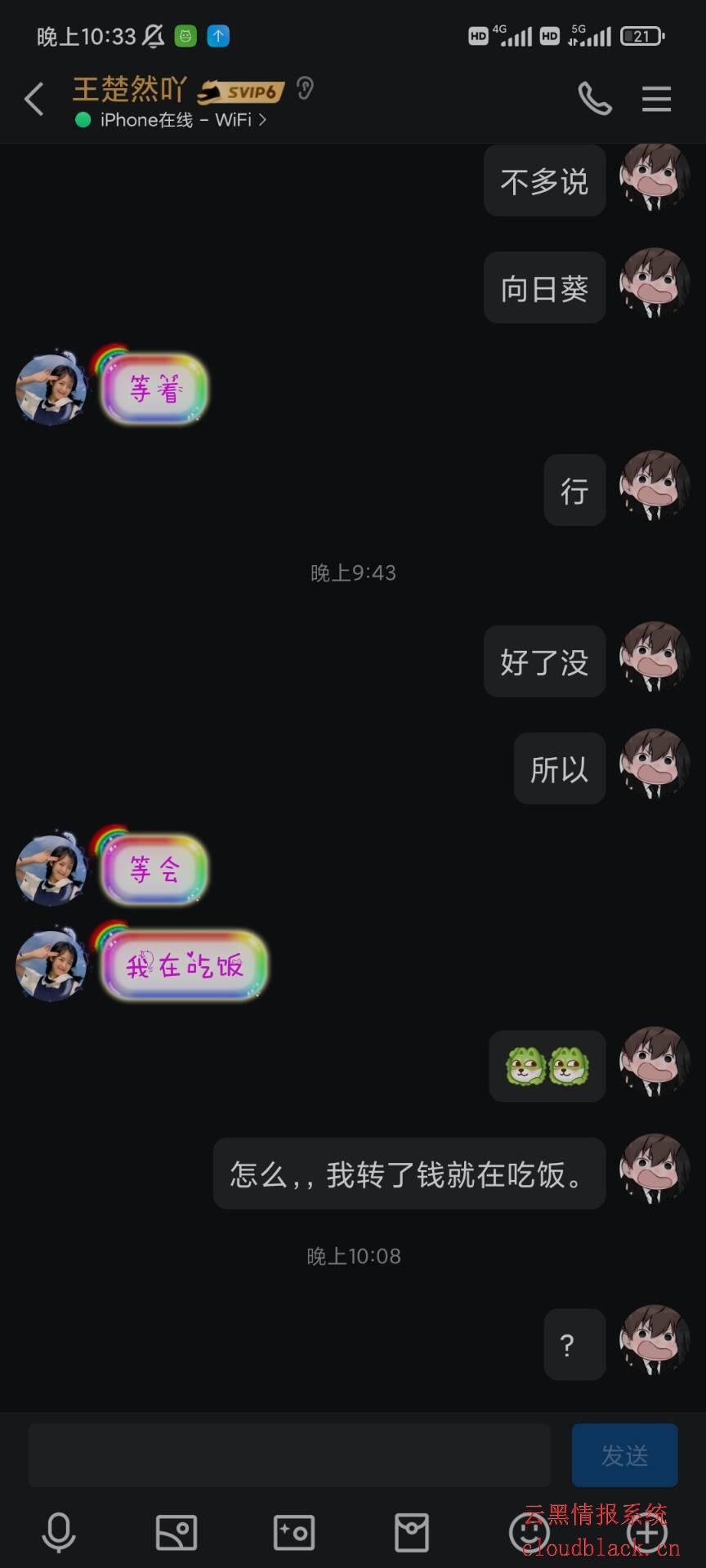Open the red packet option
Image resolution: width=706 pixels, height=1568 pixels.
click(412, 1532)
